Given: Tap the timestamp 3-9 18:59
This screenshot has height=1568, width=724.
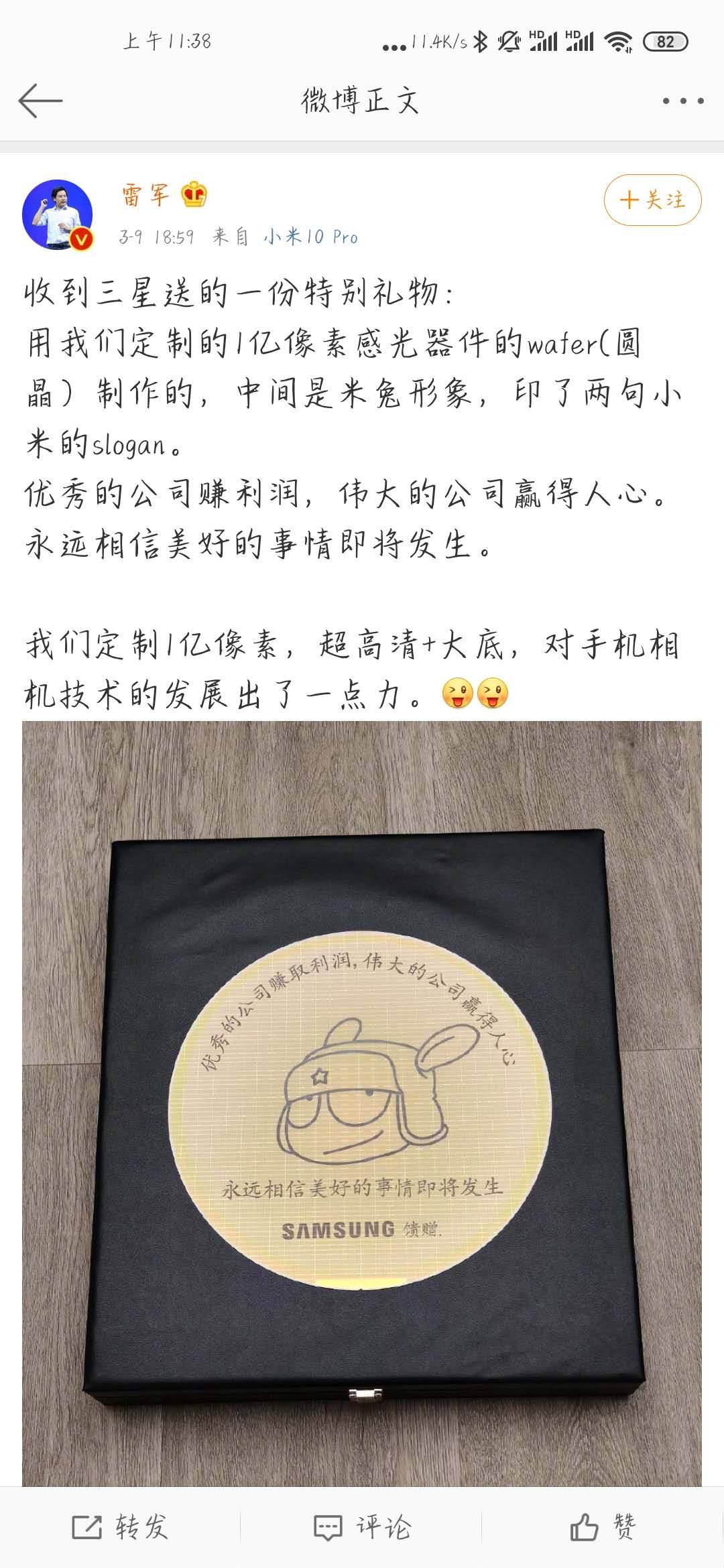Looking at the screenshot, I should 159,237.
